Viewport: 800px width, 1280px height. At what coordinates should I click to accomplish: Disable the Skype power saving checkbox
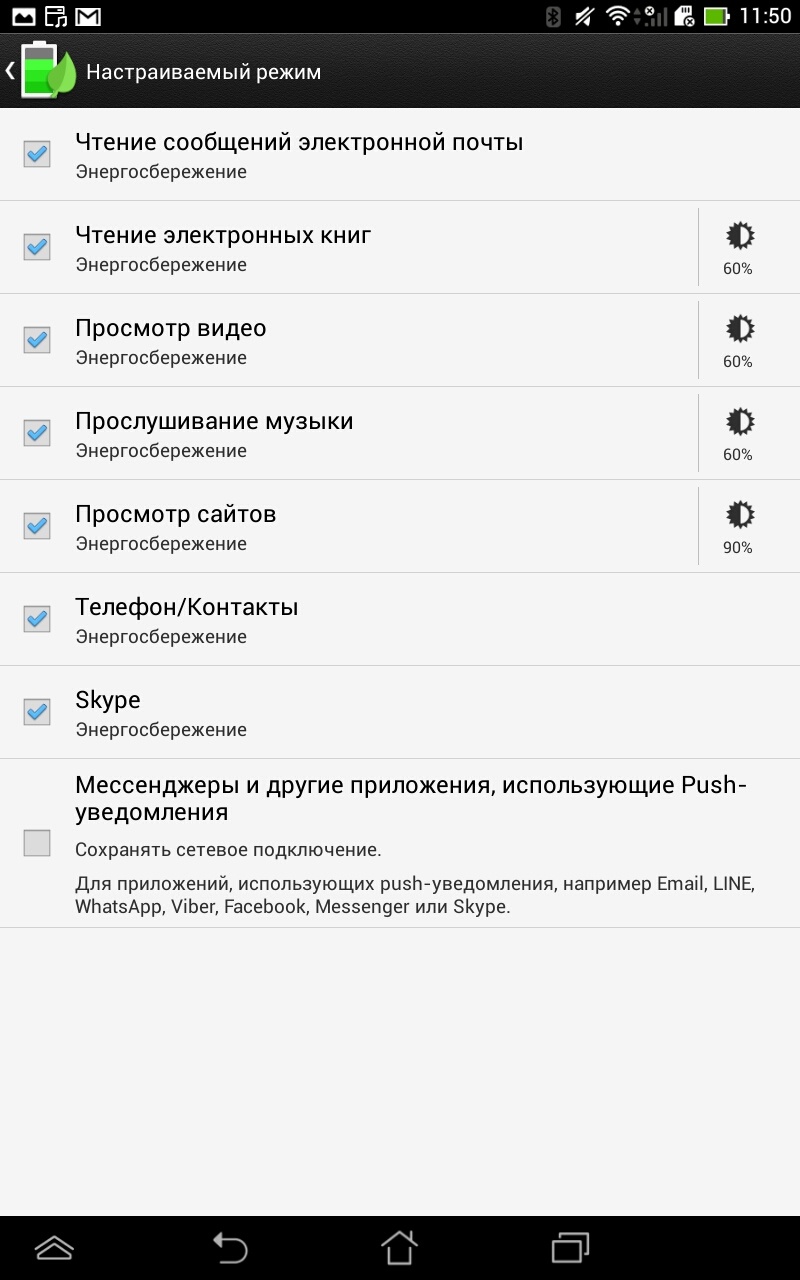click(37, 712)
